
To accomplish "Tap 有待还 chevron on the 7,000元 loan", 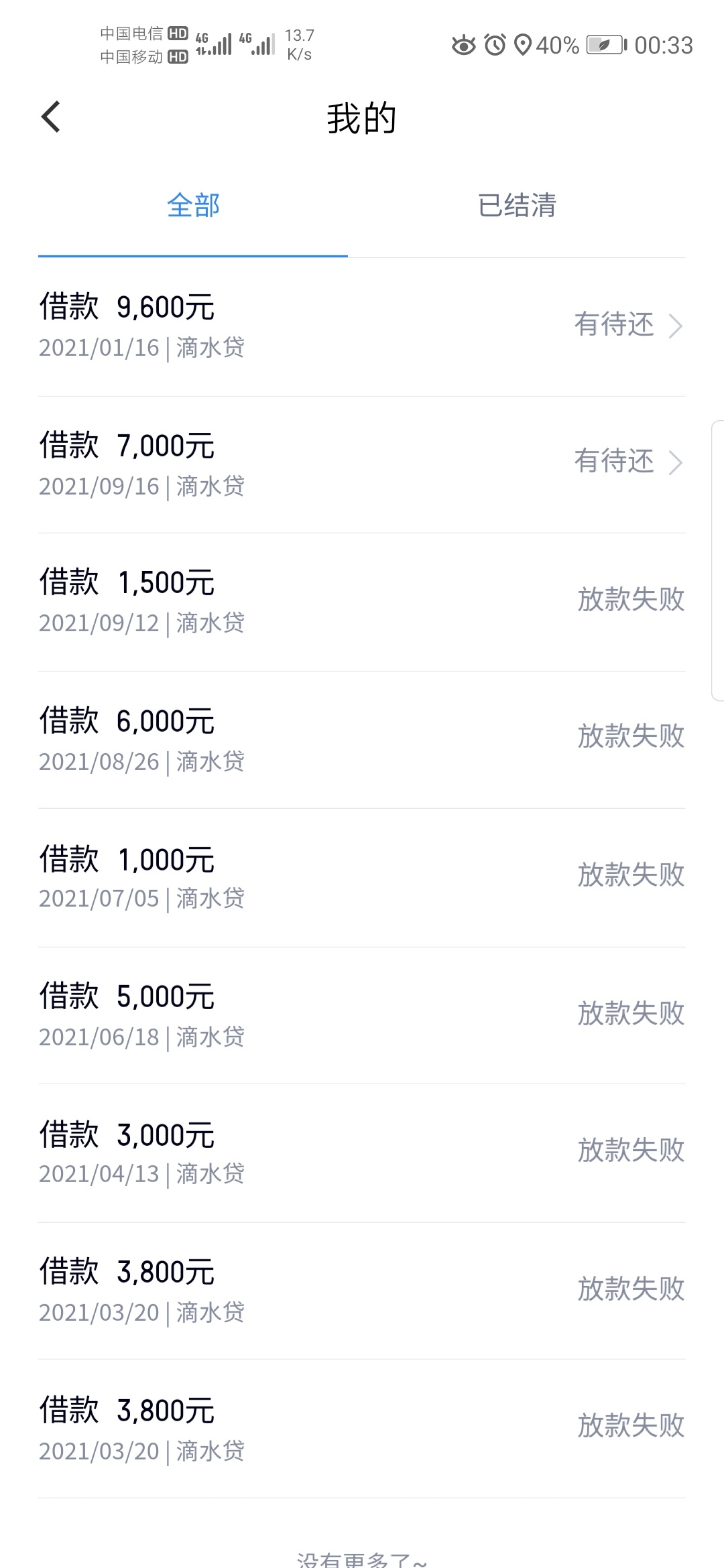I will point(676,463).
